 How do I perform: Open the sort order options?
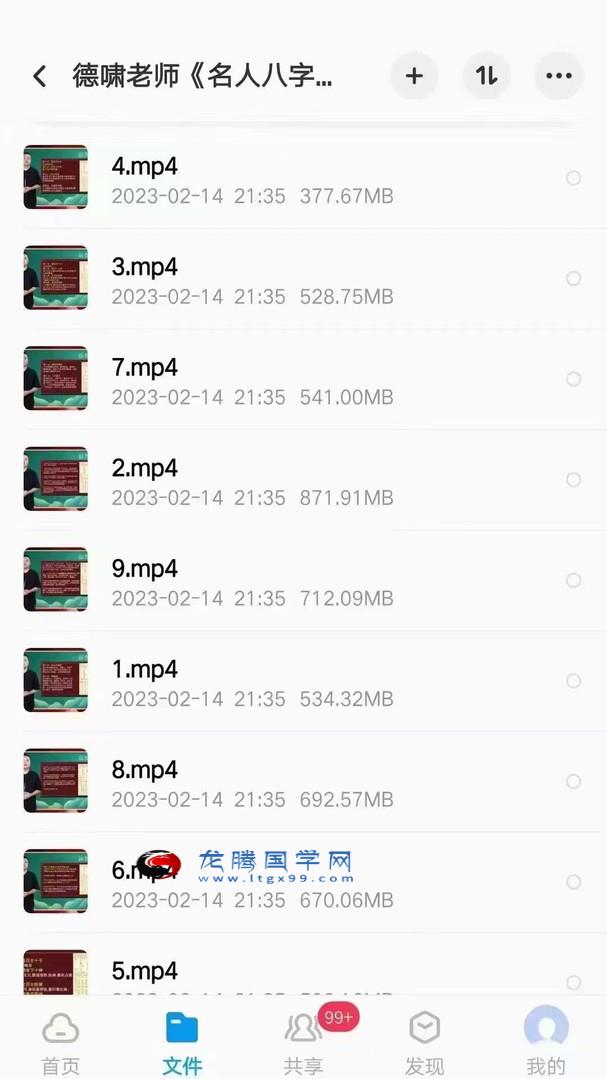coord(487,76)
